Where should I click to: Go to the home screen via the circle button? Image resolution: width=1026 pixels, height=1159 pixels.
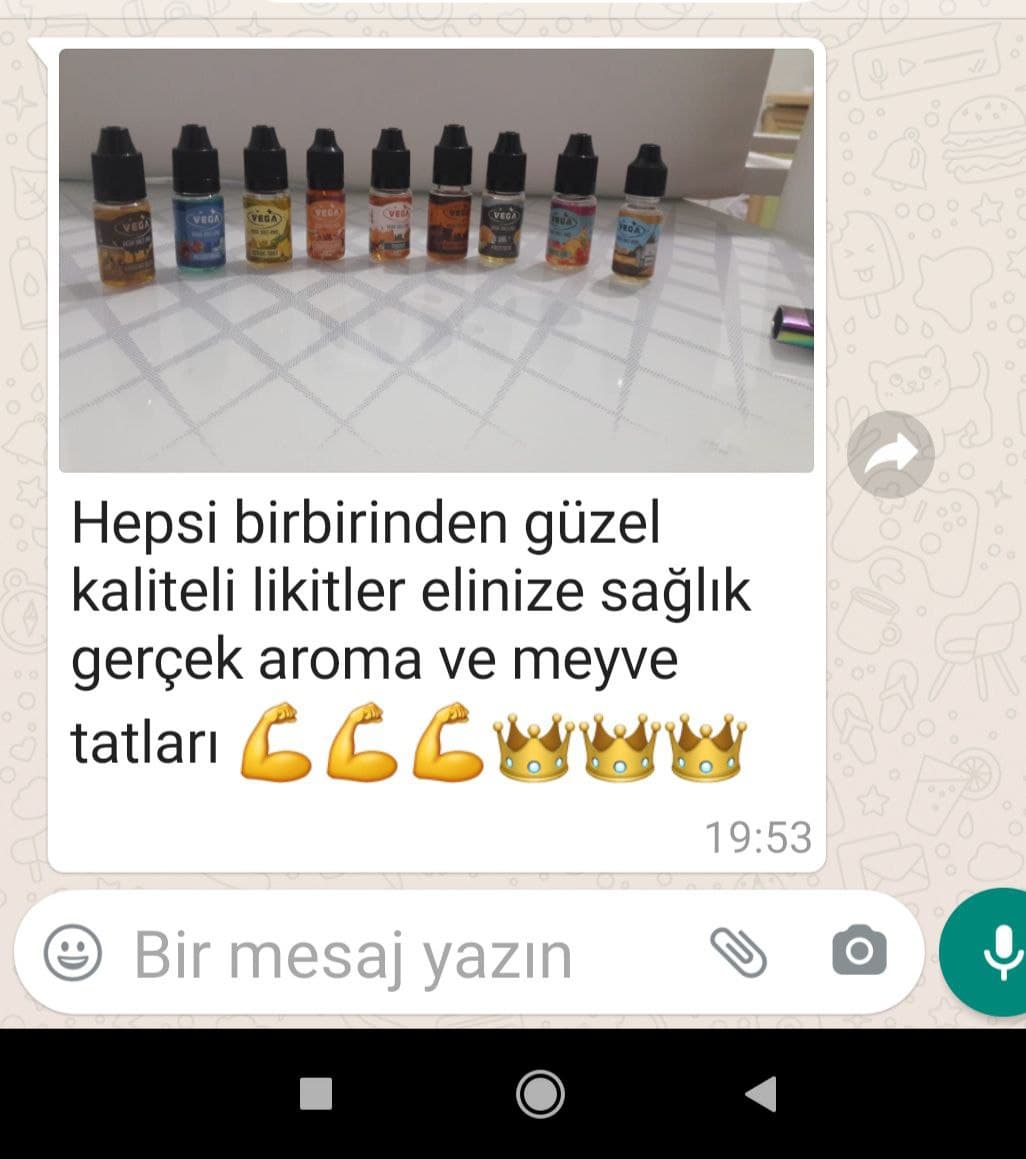tap(540, 1094)
